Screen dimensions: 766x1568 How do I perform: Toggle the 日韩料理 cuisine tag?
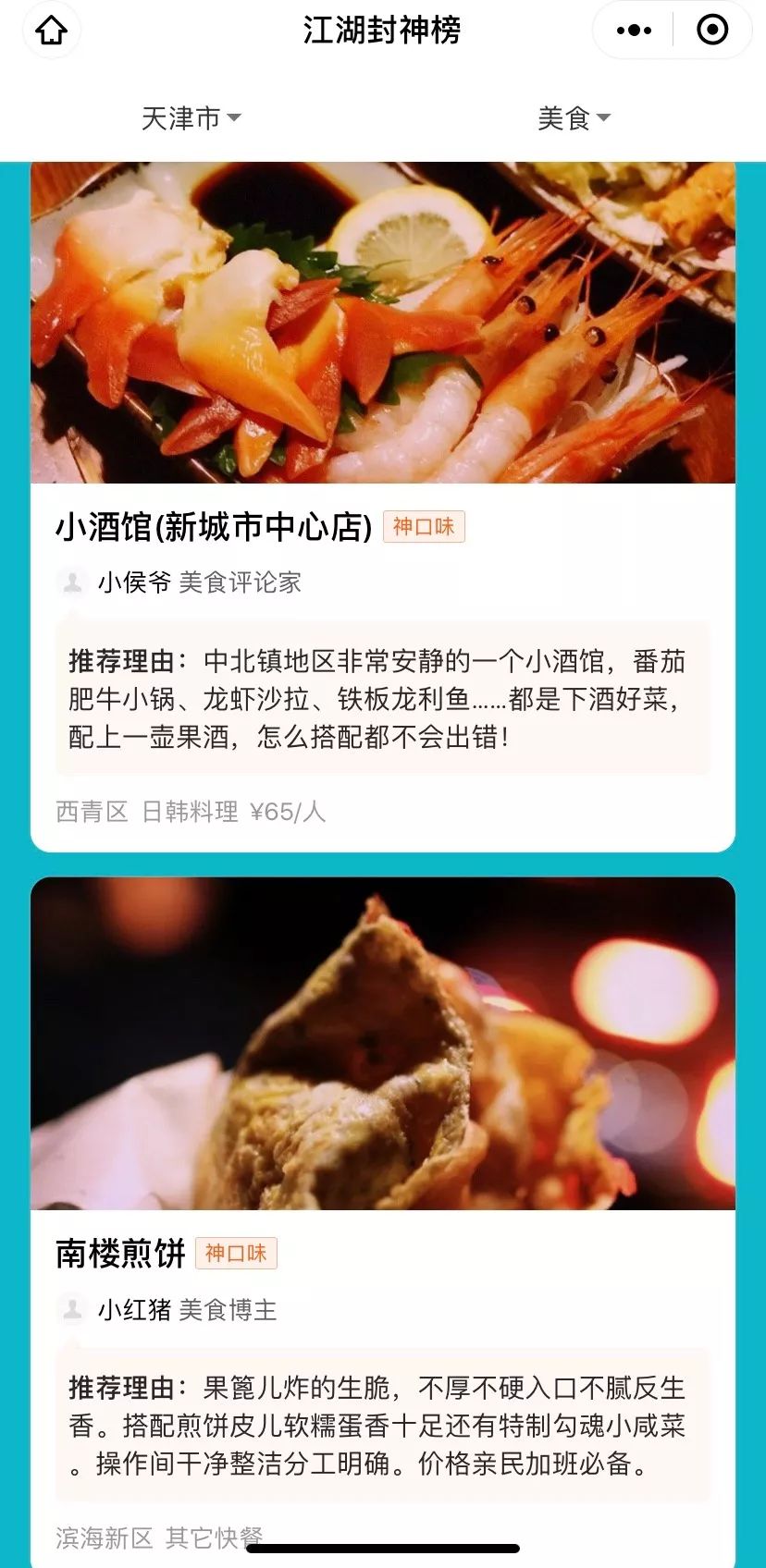[192, 813]
